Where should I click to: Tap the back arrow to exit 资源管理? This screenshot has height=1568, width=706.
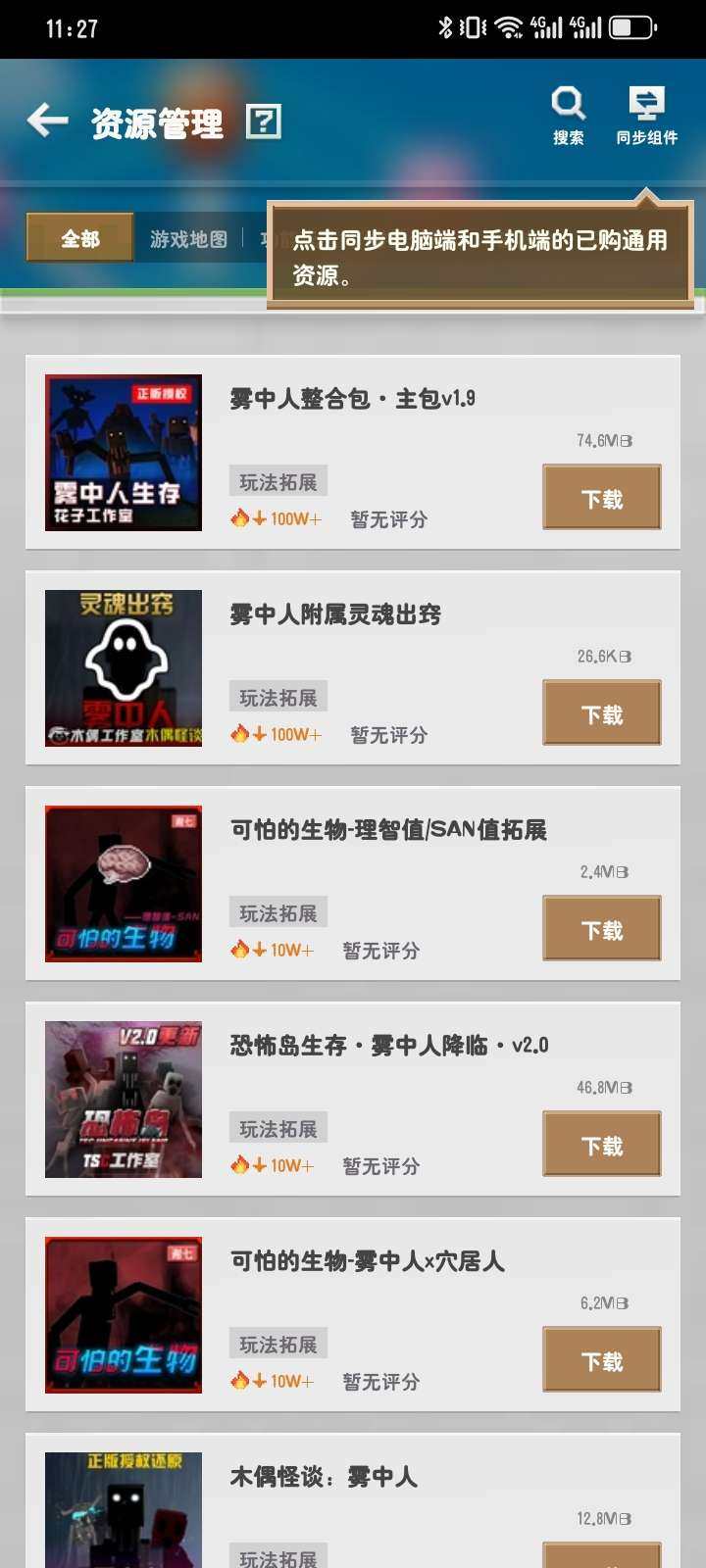point(45,122)
